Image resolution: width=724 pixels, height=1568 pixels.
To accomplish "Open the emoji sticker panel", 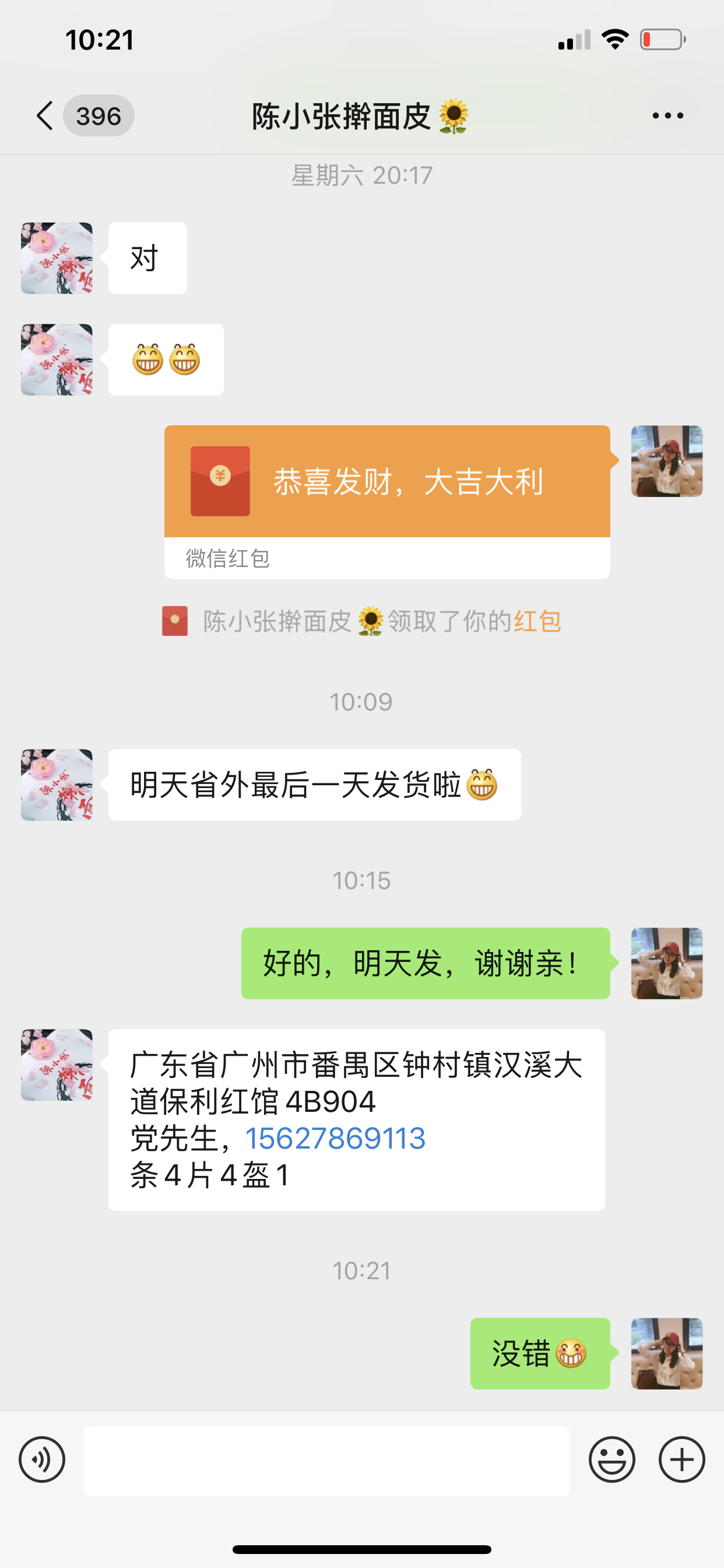I will point(612,1459).
